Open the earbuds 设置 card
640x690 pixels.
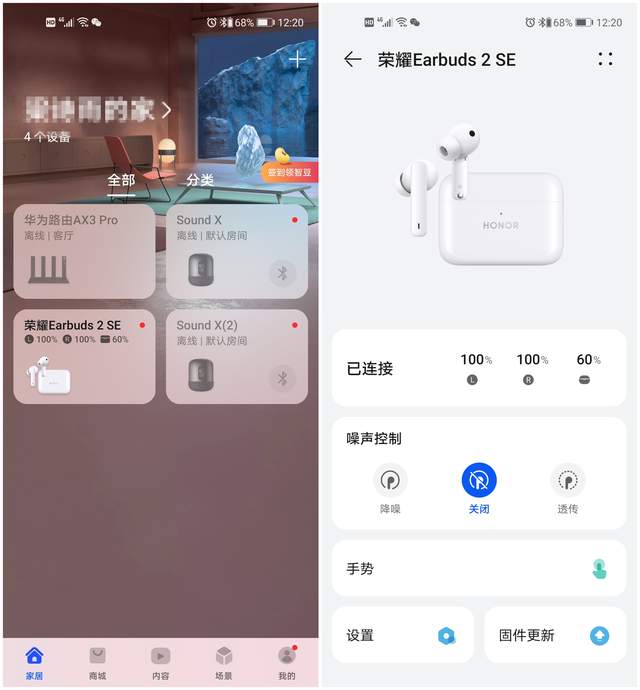[x=402, y=635]
